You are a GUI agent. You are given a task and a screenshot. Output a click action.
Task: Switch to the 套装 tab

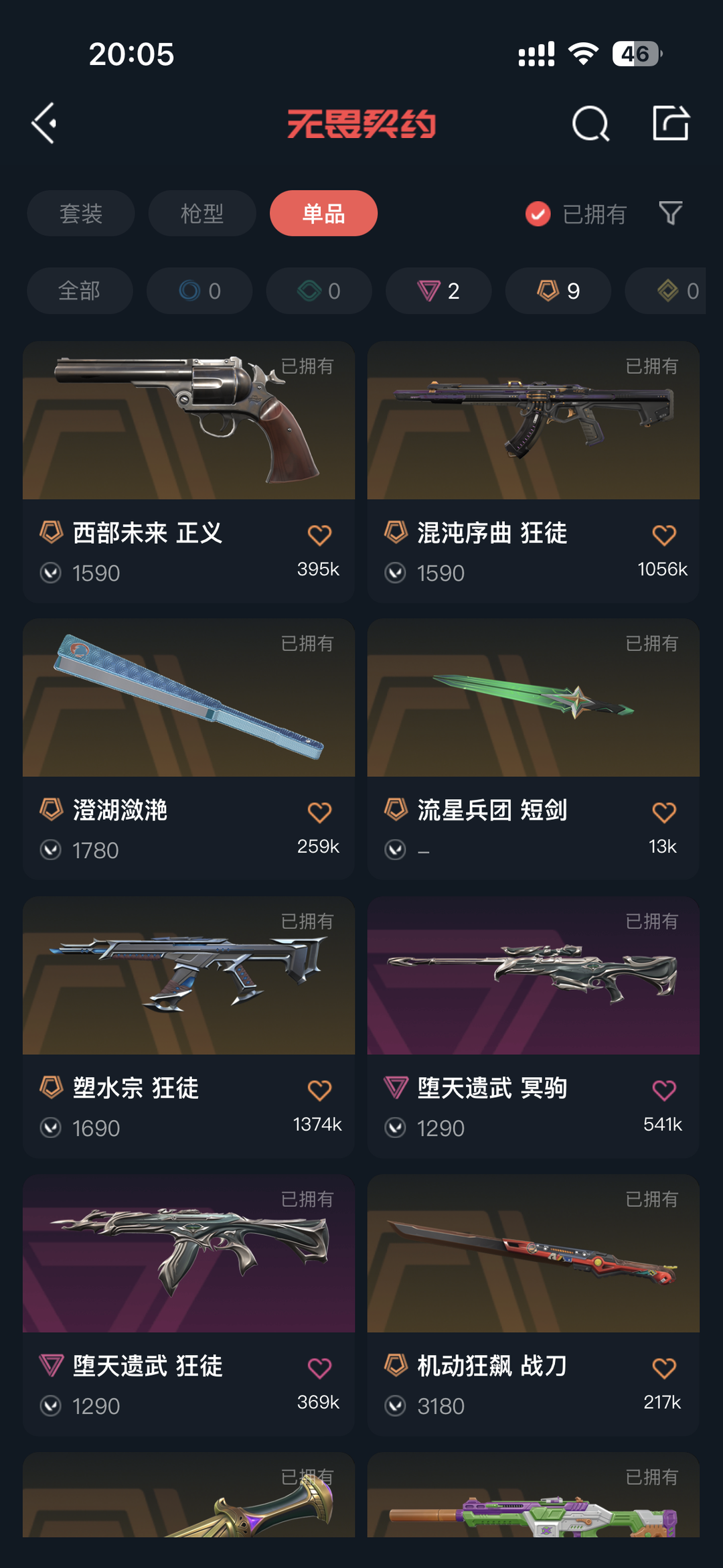tap(81, 214)
